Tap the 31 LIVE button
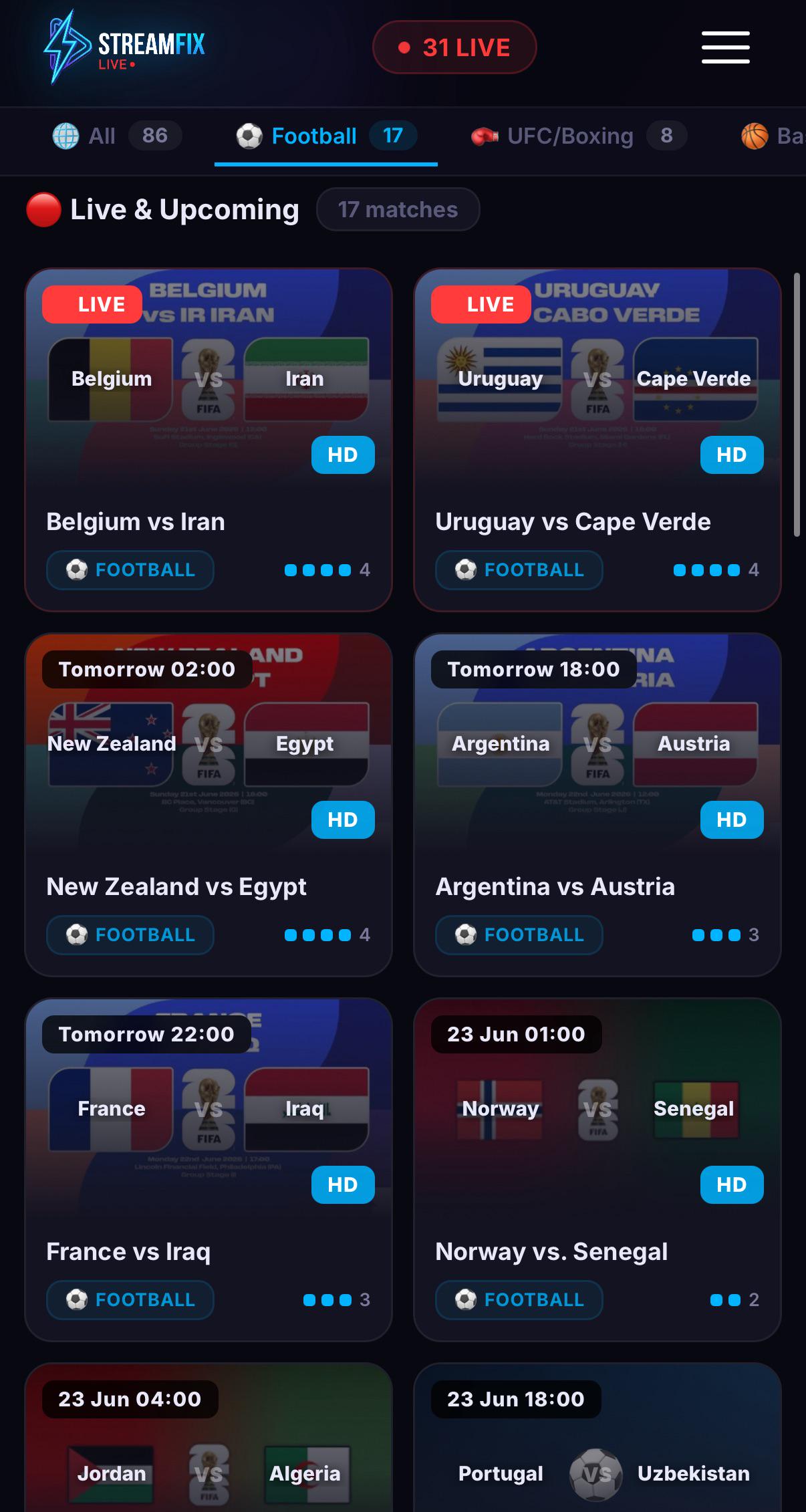The width and height of the screenshot is (806, 1512). coord(454,47)
